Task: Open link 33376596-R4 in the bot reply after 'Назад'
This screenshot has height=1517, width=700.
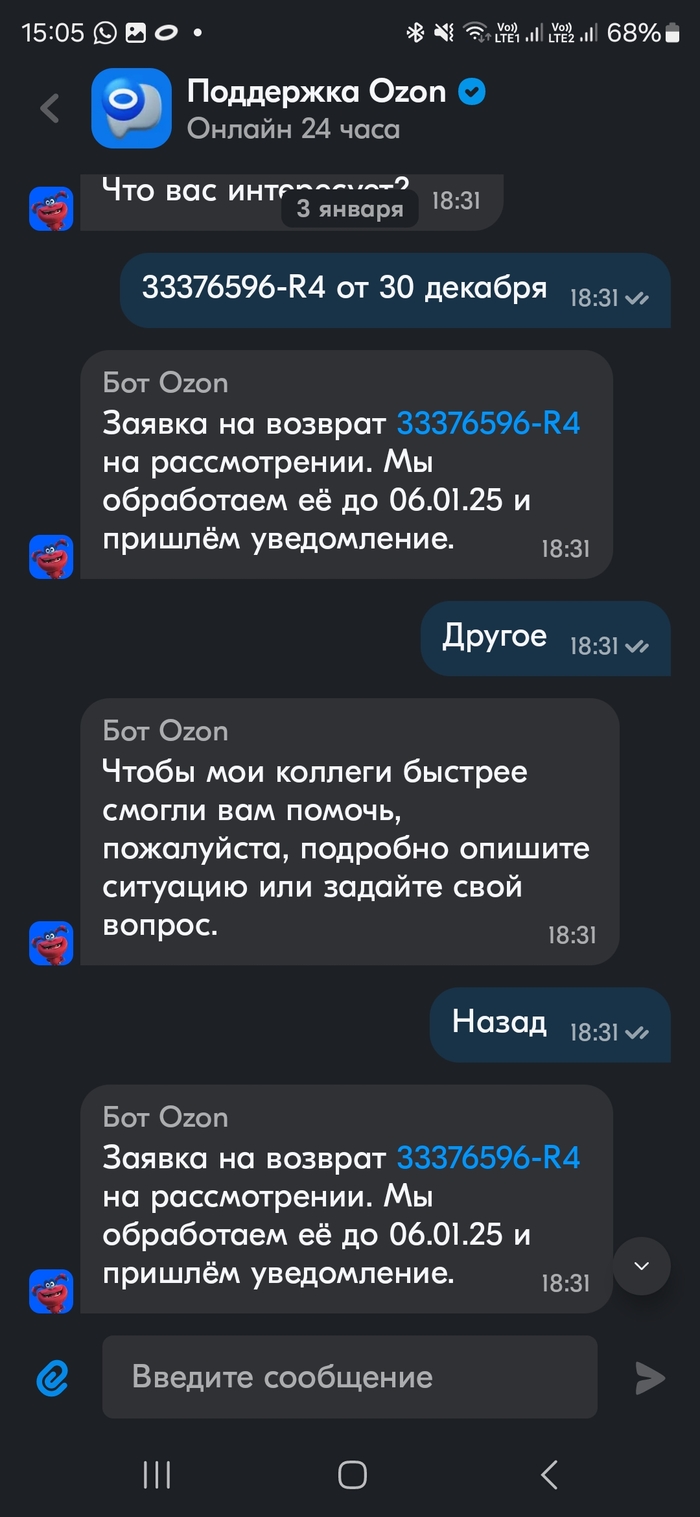Action: [488, 1158]
